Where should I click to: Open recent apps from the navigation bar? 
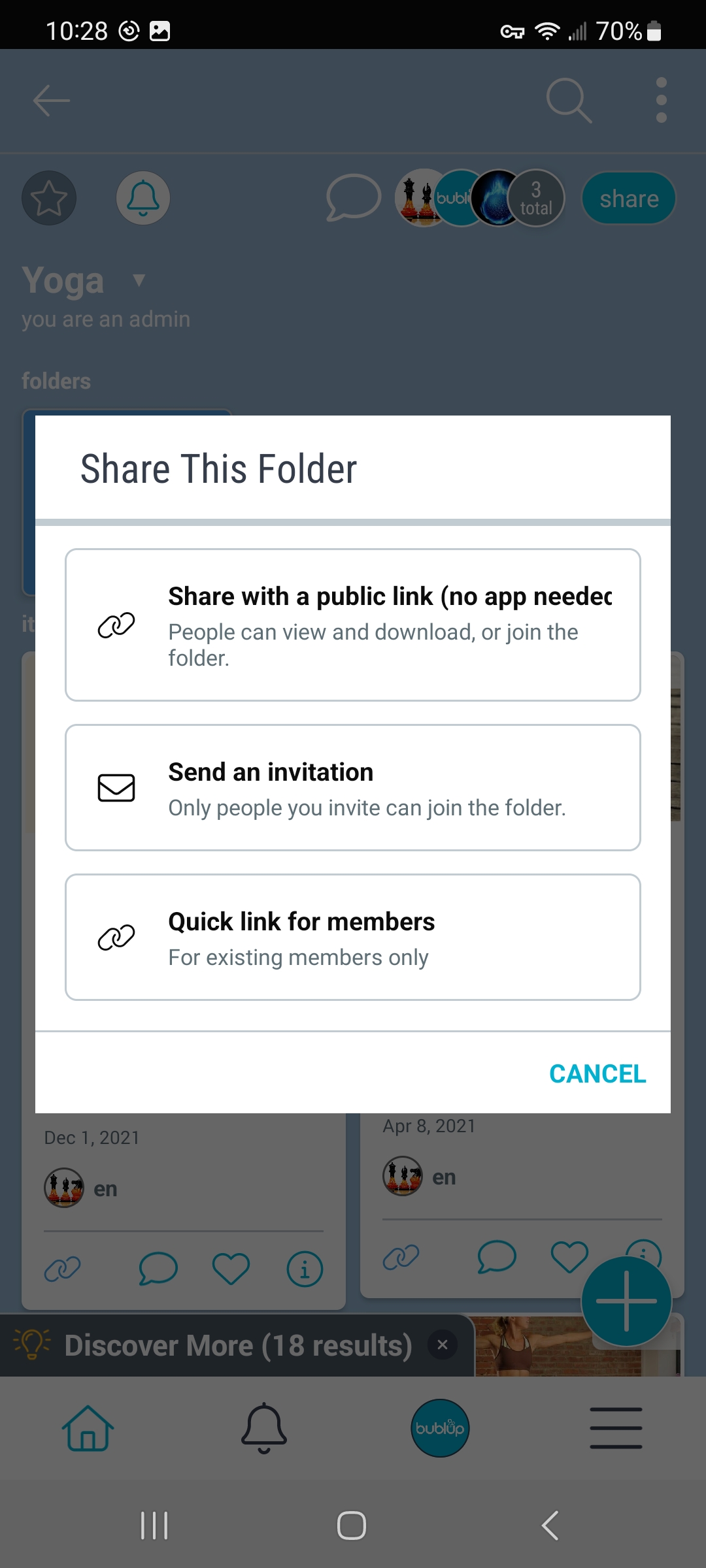point(155,1526)
